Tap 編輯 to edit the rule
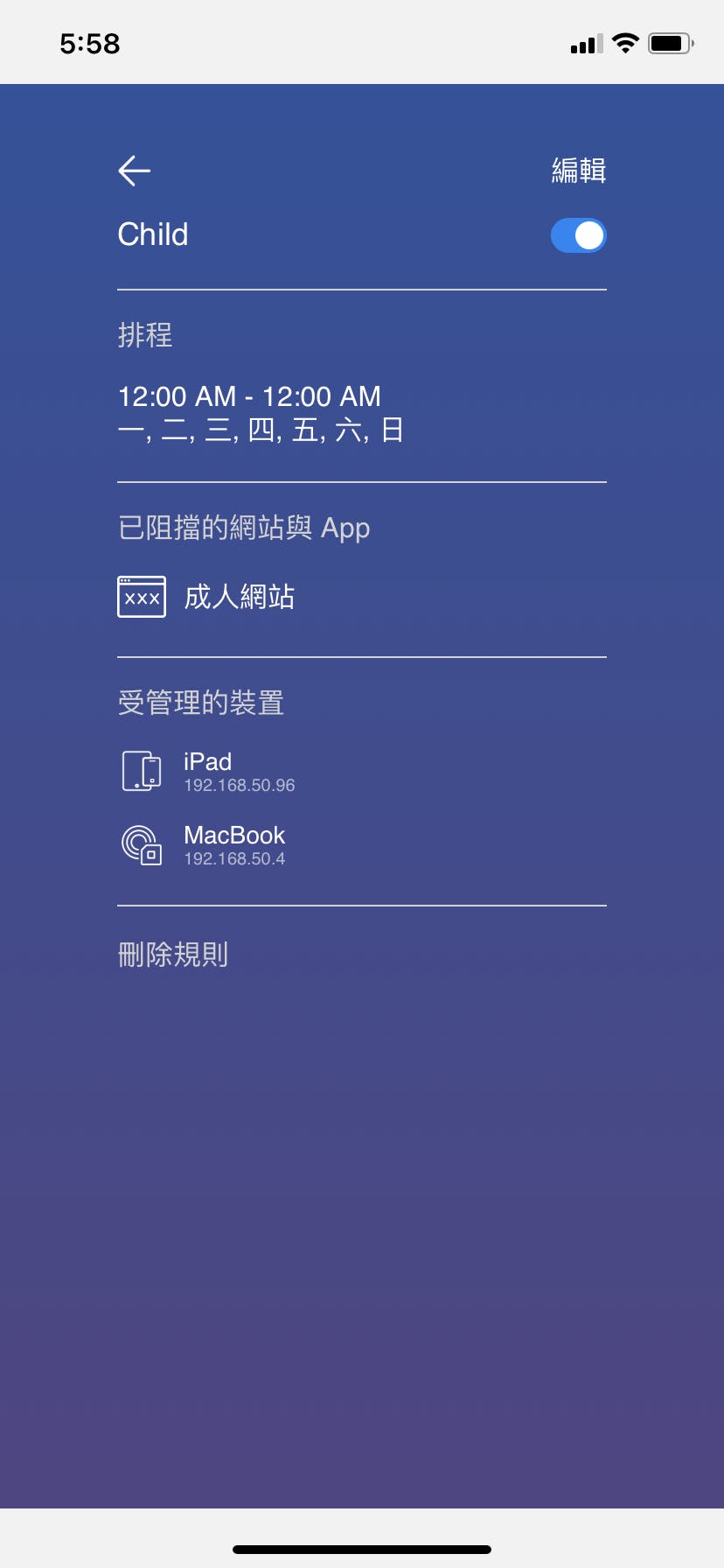Image resolution: width=724 pixels, height=1568 pixels. pos(578,170)
